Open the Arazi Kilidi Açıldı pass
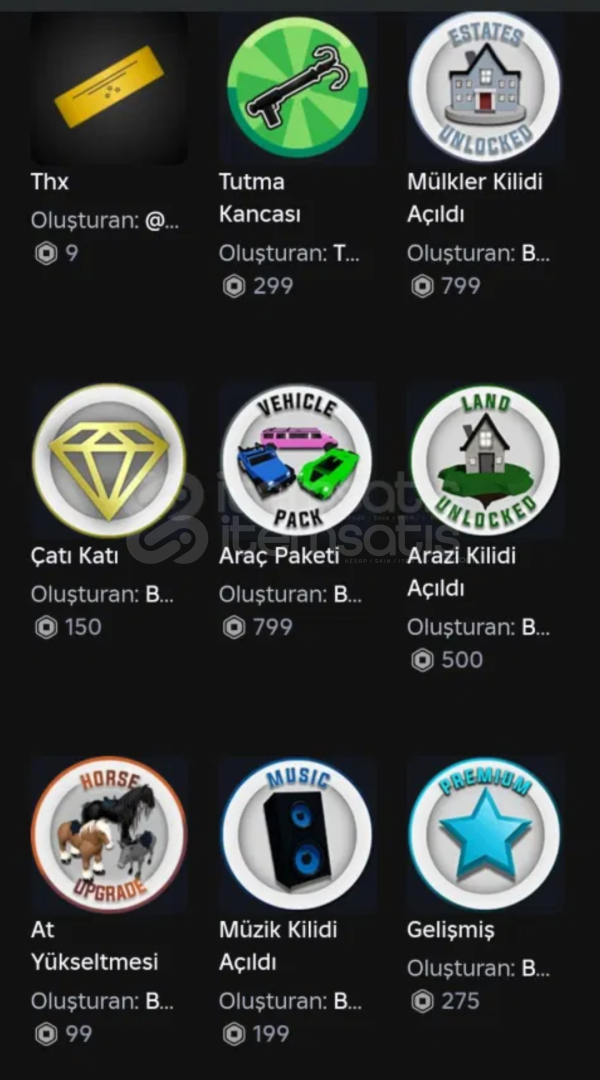 coord(485,461)
